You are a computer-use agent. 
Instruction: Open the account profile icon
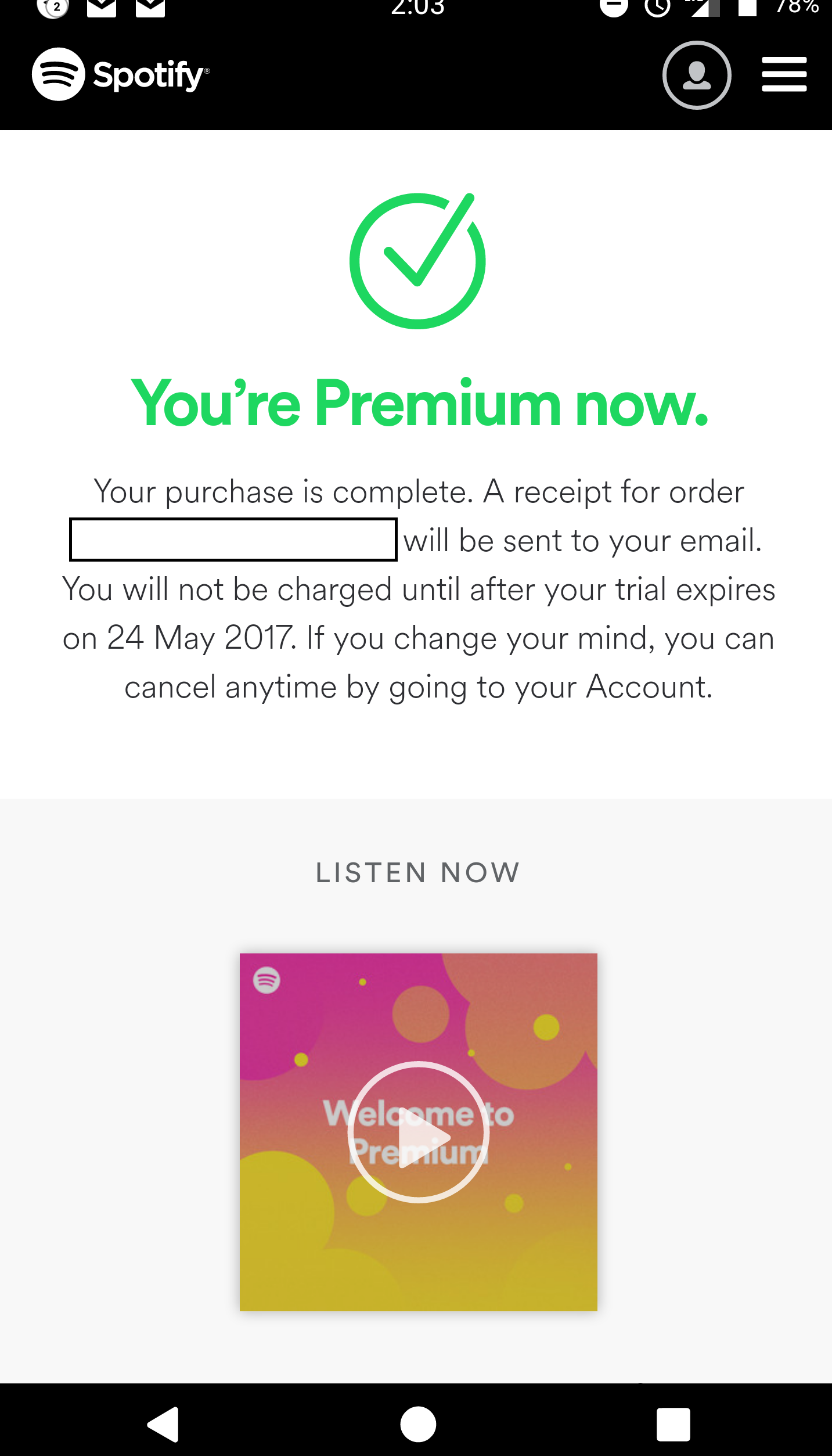pyautogui.click(x=696, y=75)
